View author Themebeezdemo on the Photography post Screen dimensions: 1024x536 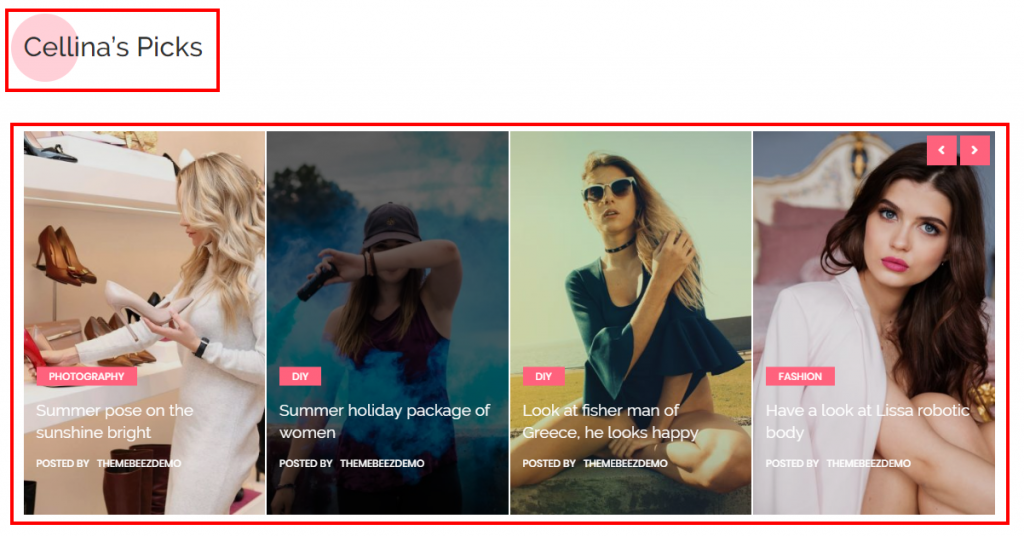139,464
